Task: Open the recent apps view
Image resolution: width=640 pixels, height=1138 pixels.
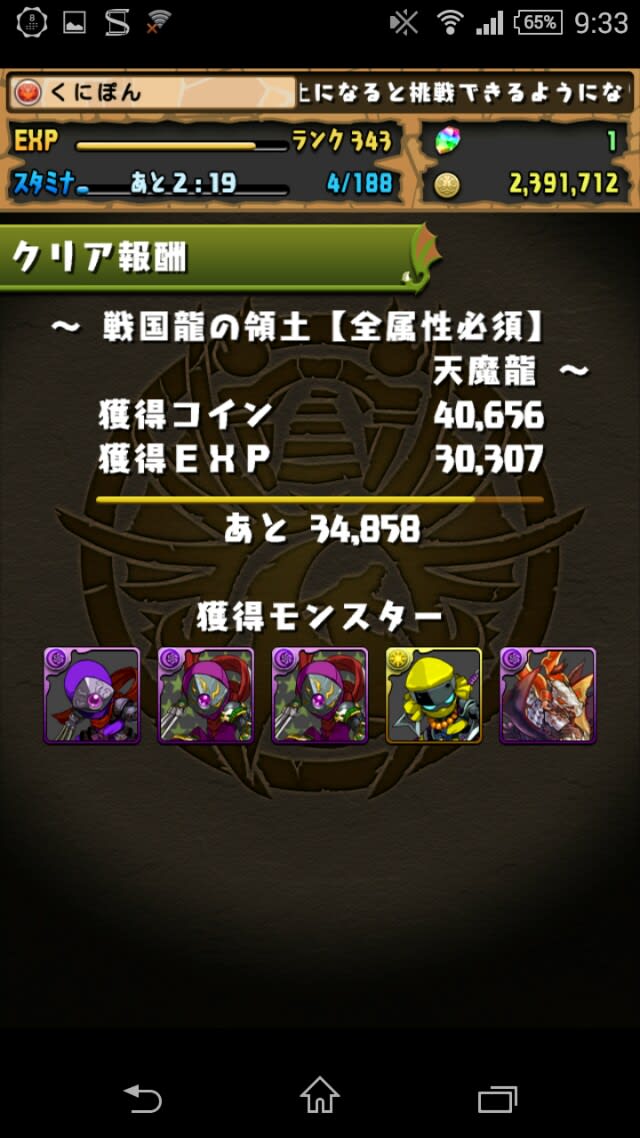Action: click(497, 1098)
